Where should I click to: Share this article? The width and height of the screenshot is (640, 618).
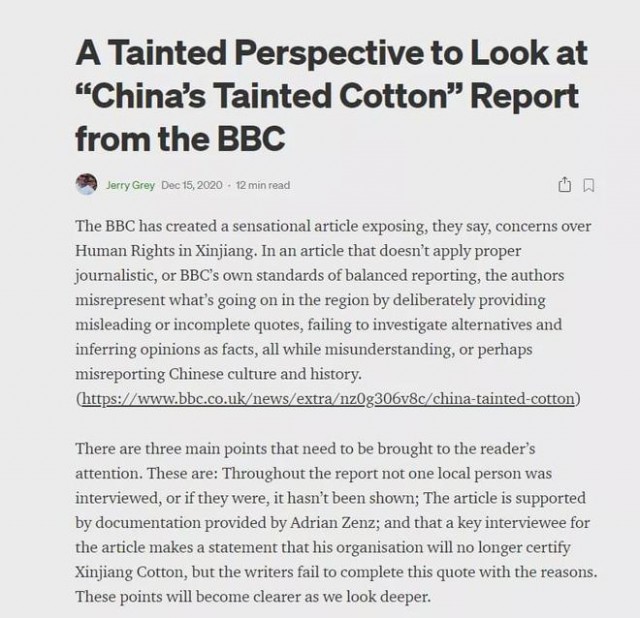564,185
